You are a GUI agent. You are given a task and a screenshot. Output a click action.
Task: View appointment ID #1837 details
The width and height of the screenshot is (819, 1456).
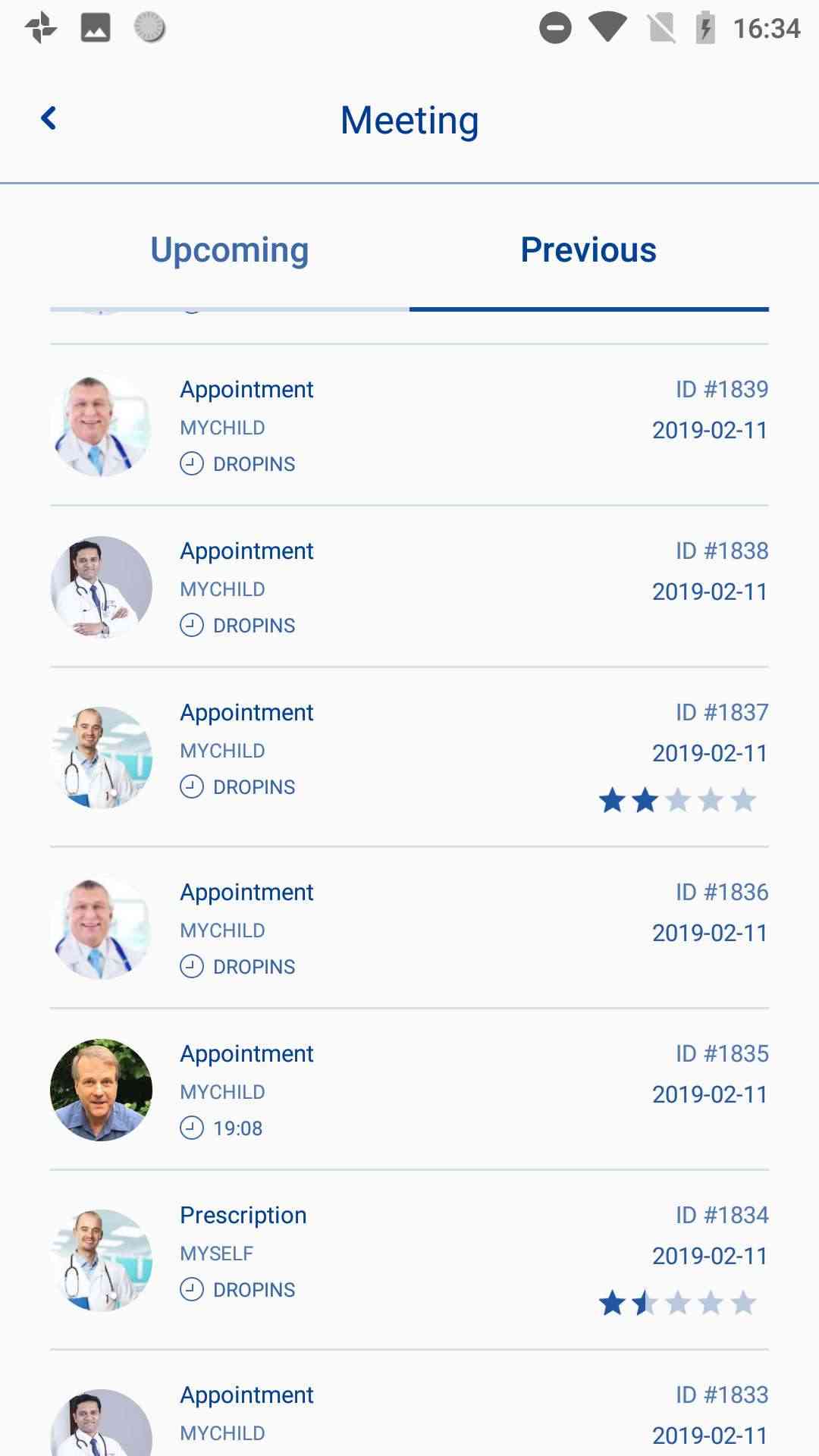tap(409, 757)
